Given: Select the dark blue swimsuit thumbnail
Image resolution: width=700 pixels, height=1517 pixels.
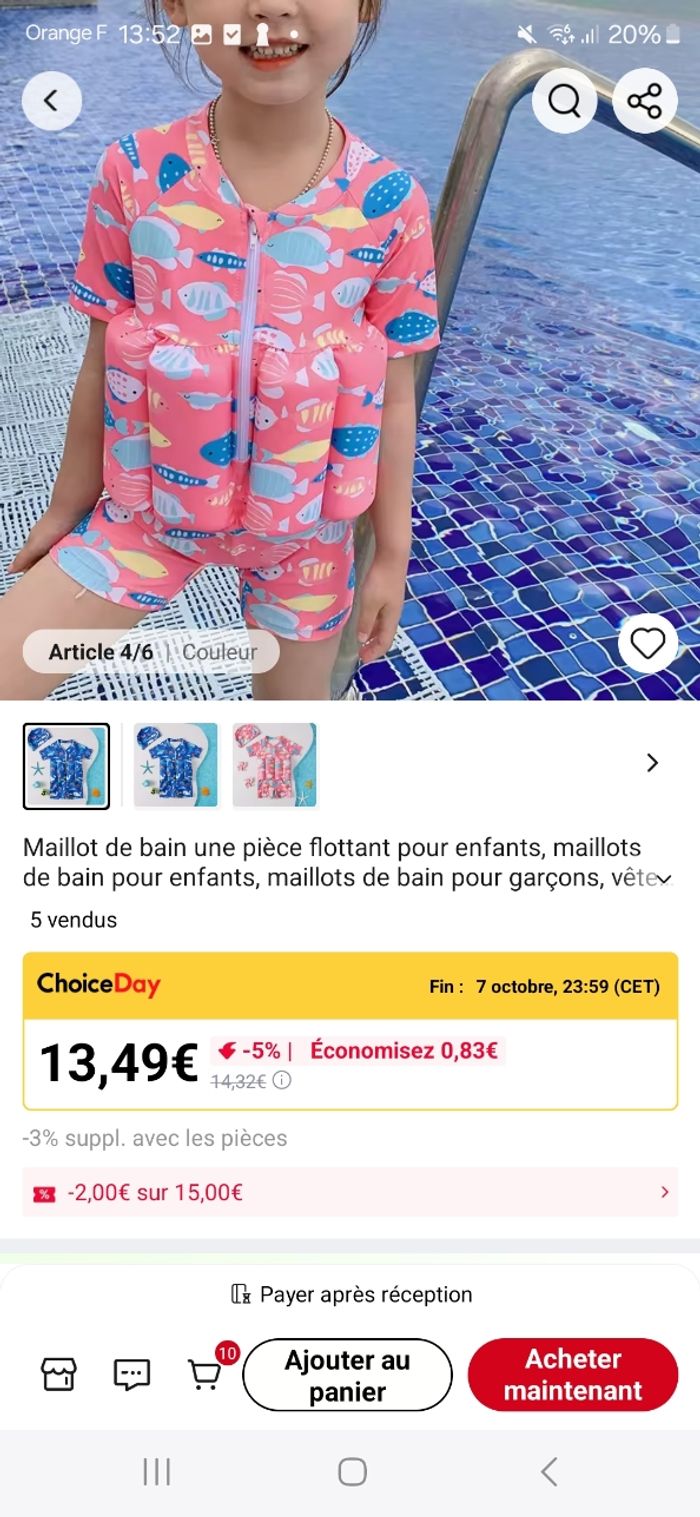Looking at the screenshot, I should pyautogui.click(x=66, y=765).
